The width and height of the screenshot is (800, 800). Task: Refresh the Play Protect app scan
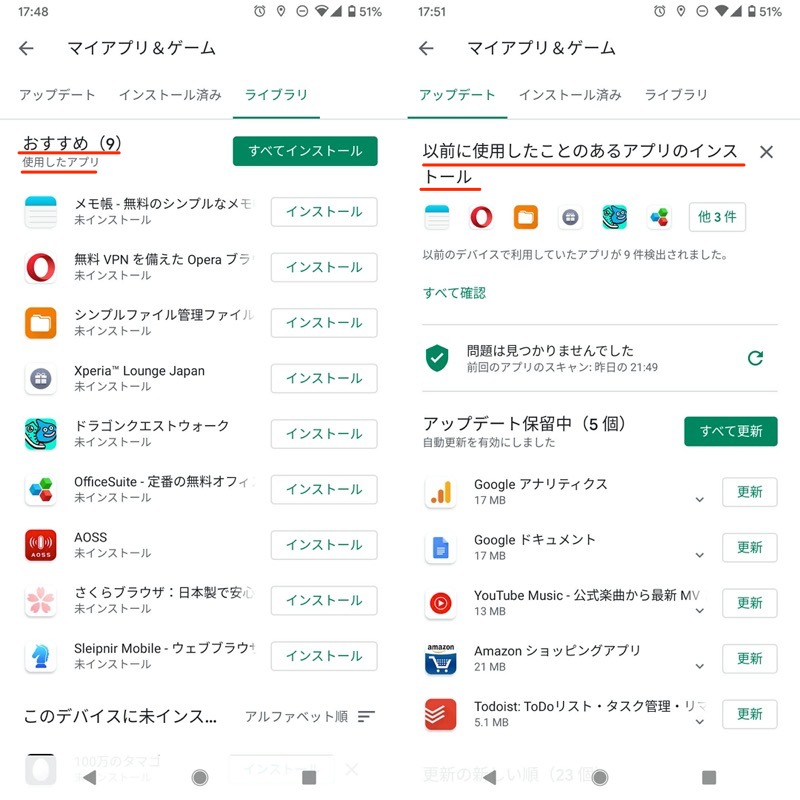[755, 358]
